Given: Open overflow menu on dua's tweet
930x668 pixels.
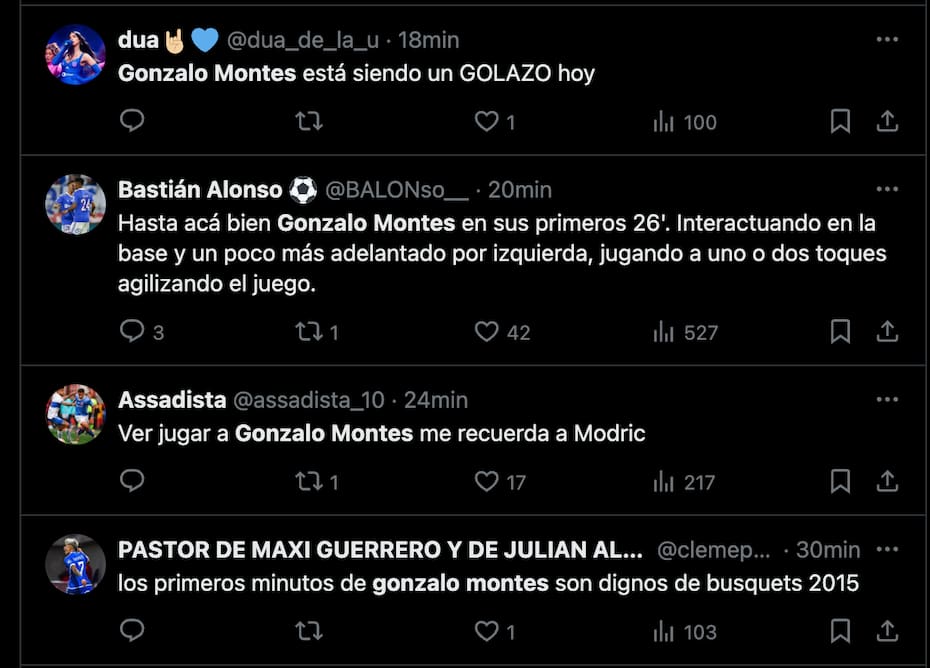Looking at the screenshot, I should click(x=886, y=39).
